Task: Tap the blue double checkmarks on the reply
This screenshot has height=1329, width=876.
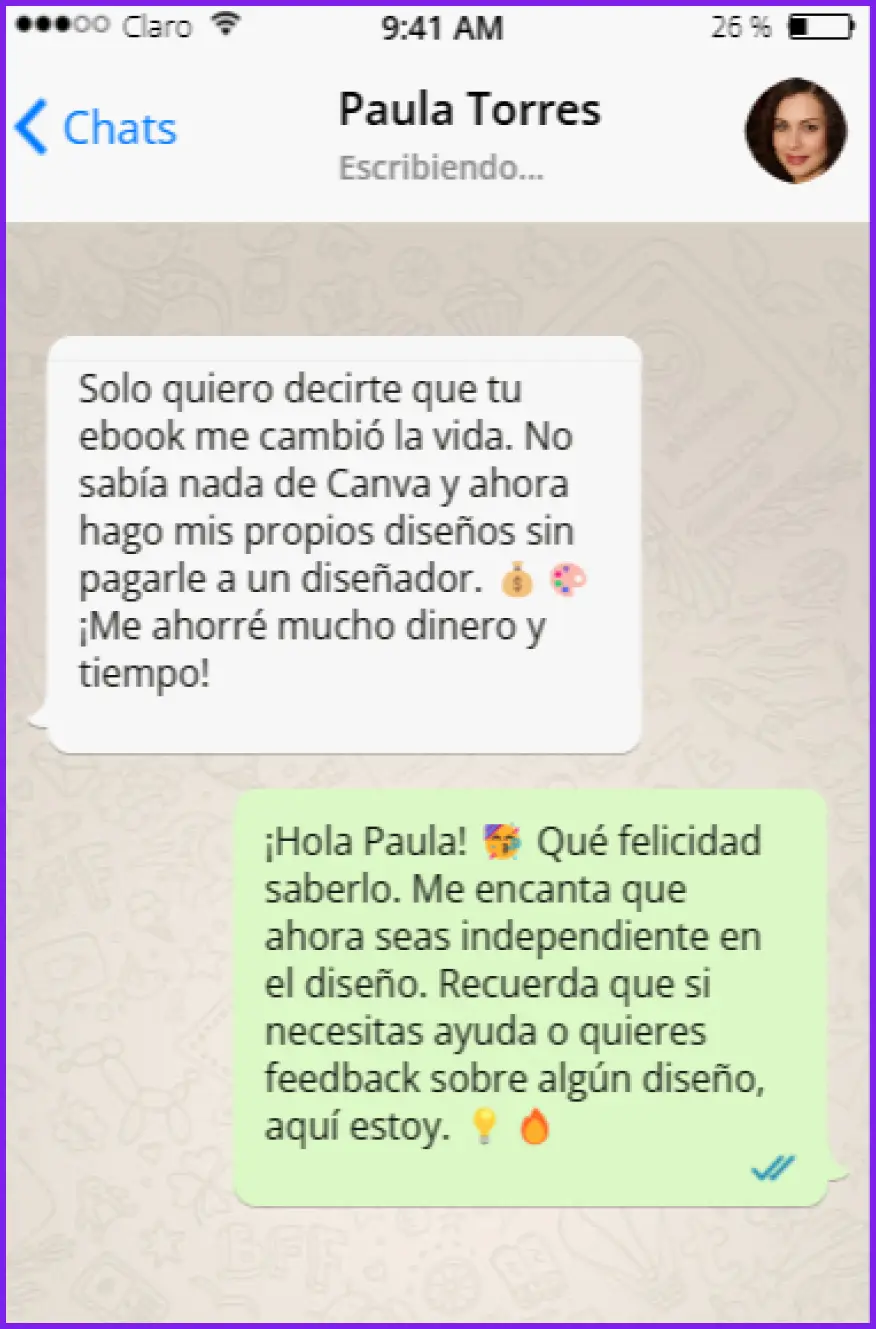Action: point(770,1167)
